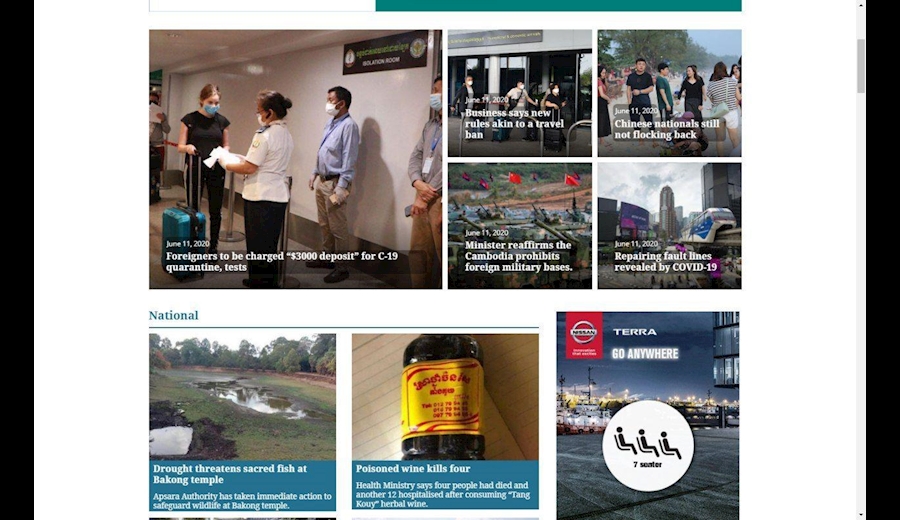Screen dimensions: 900x520
Task: Open the Foreigners $3000 deposit quarantine article
Action: tap(281, 262)
